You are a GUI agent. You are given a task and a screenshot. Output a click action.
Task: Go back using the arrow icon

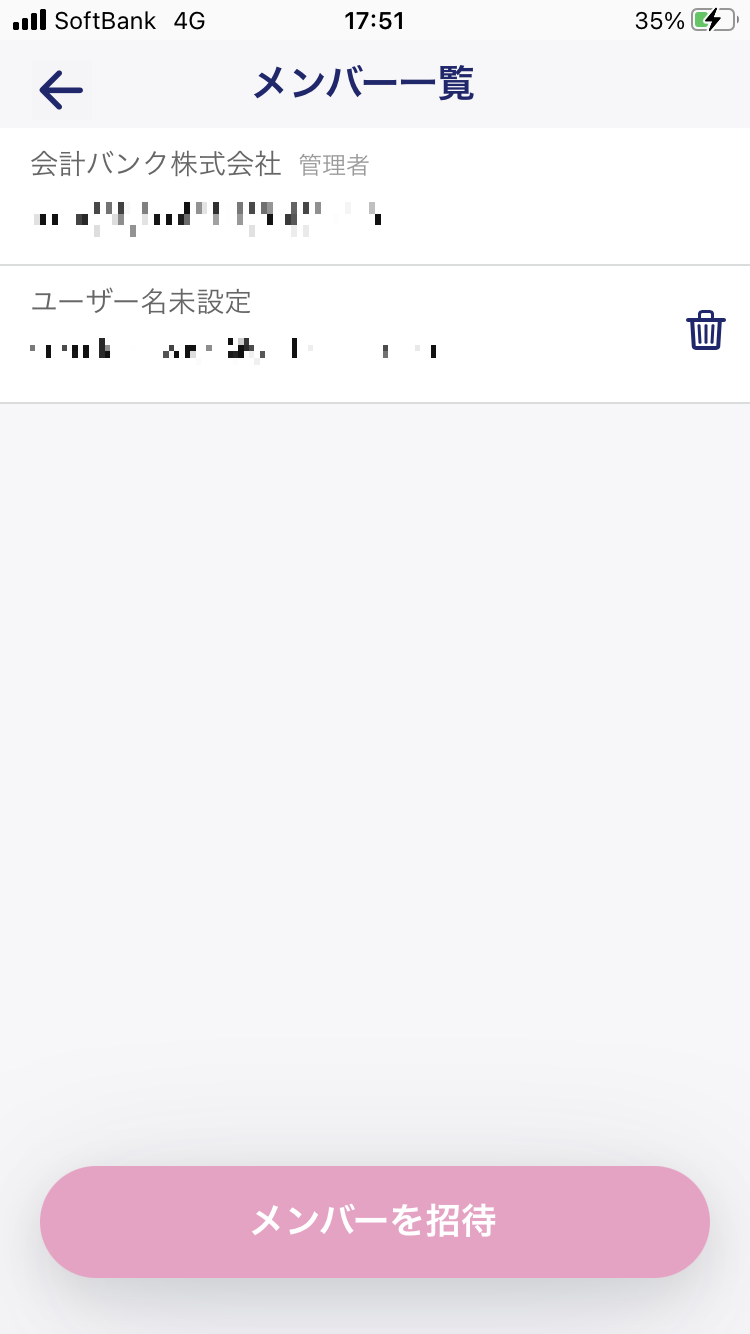point(61,90)
